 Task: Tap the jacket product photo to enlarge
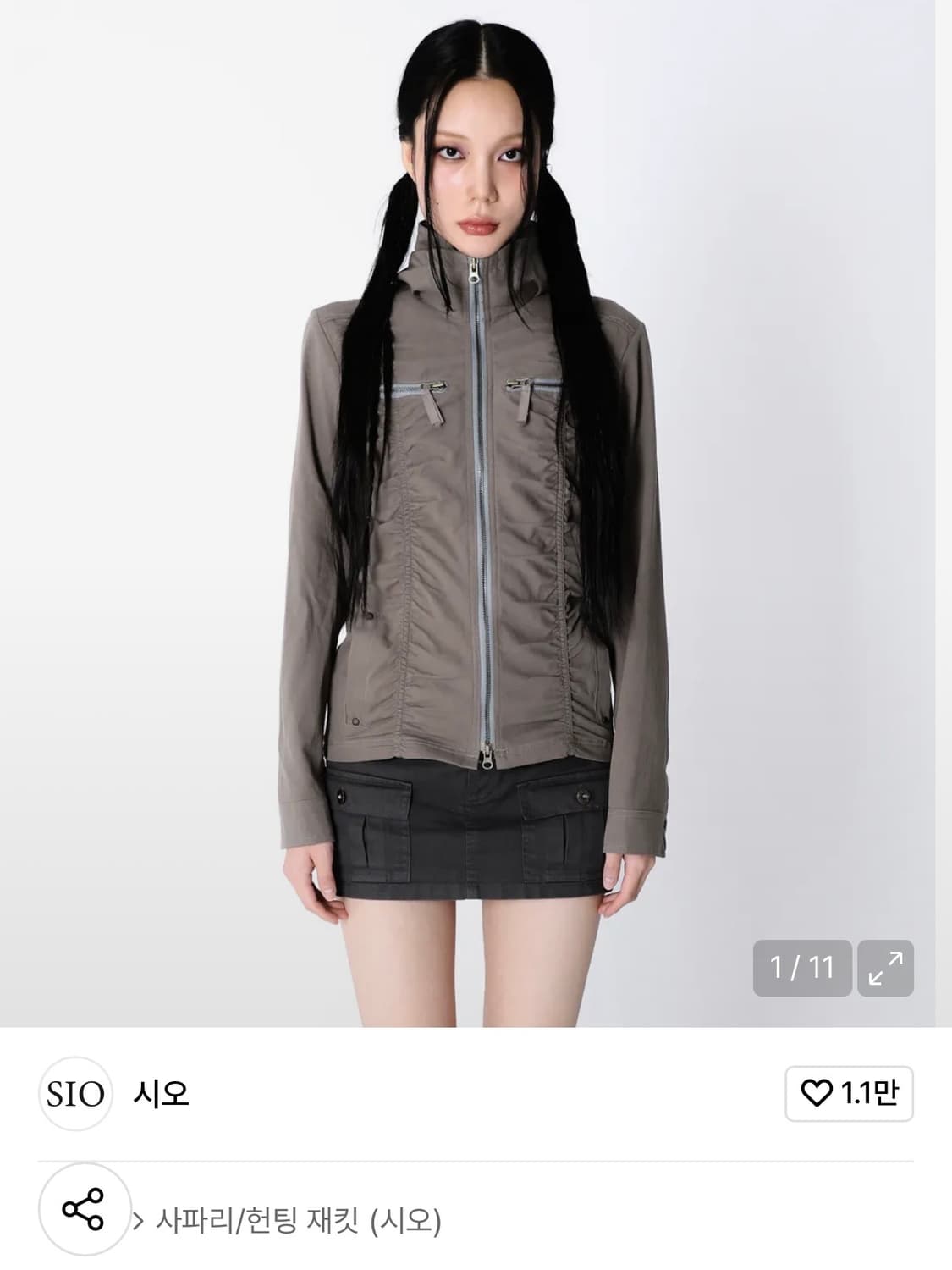476,508
